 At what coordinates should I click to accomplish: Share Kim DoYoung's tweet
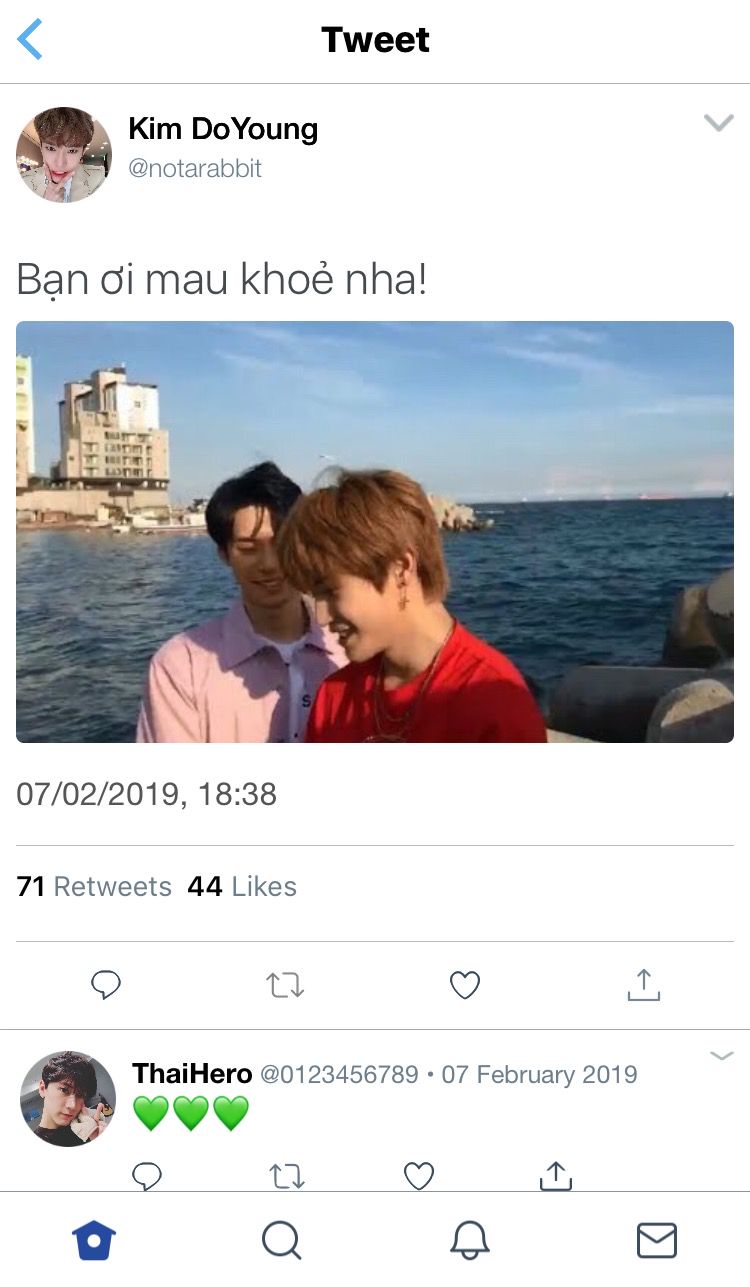[644, 985]
